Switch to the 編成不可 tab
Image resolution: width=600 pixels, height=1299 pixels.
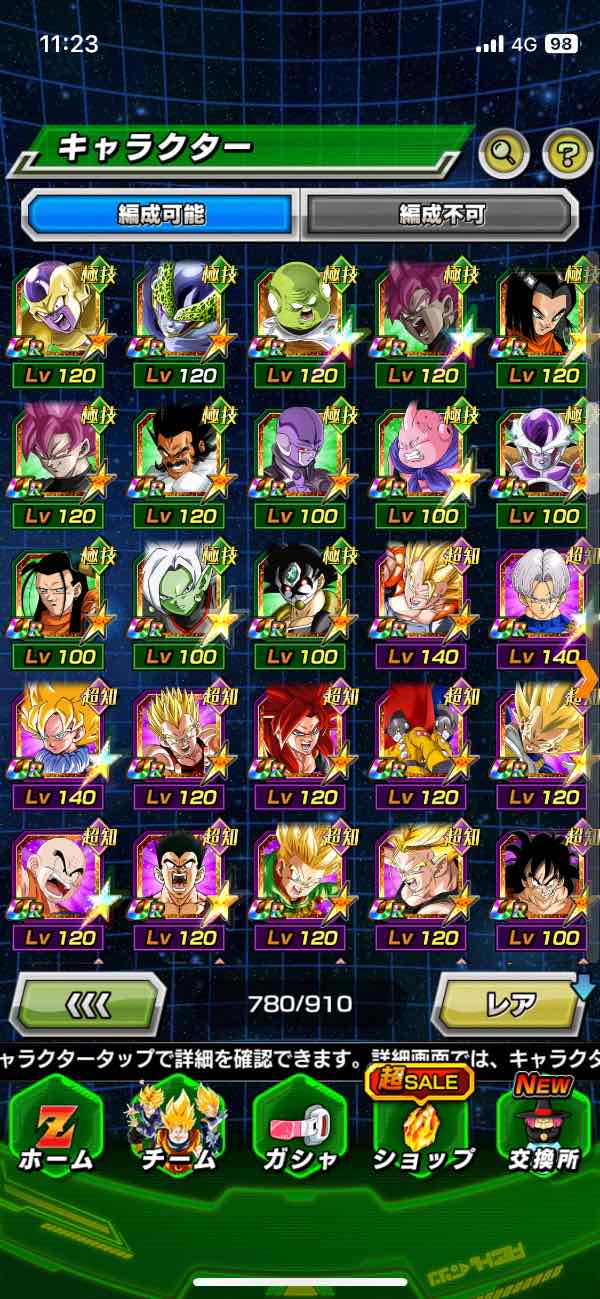pyautogui.click(x=440, y=215)
